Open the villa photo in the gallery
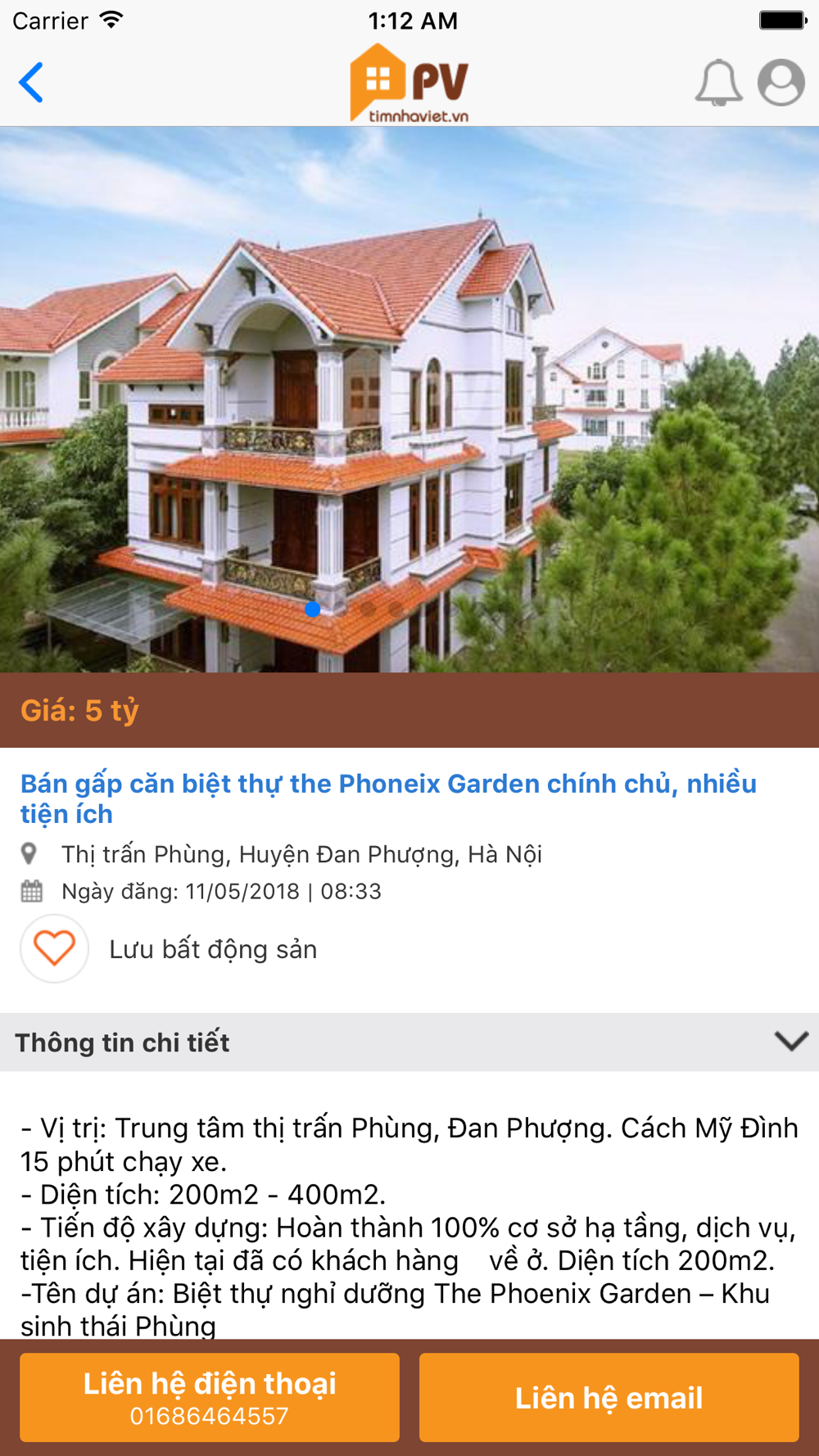This screenshot has width=819, height=1456. point(409,400)
